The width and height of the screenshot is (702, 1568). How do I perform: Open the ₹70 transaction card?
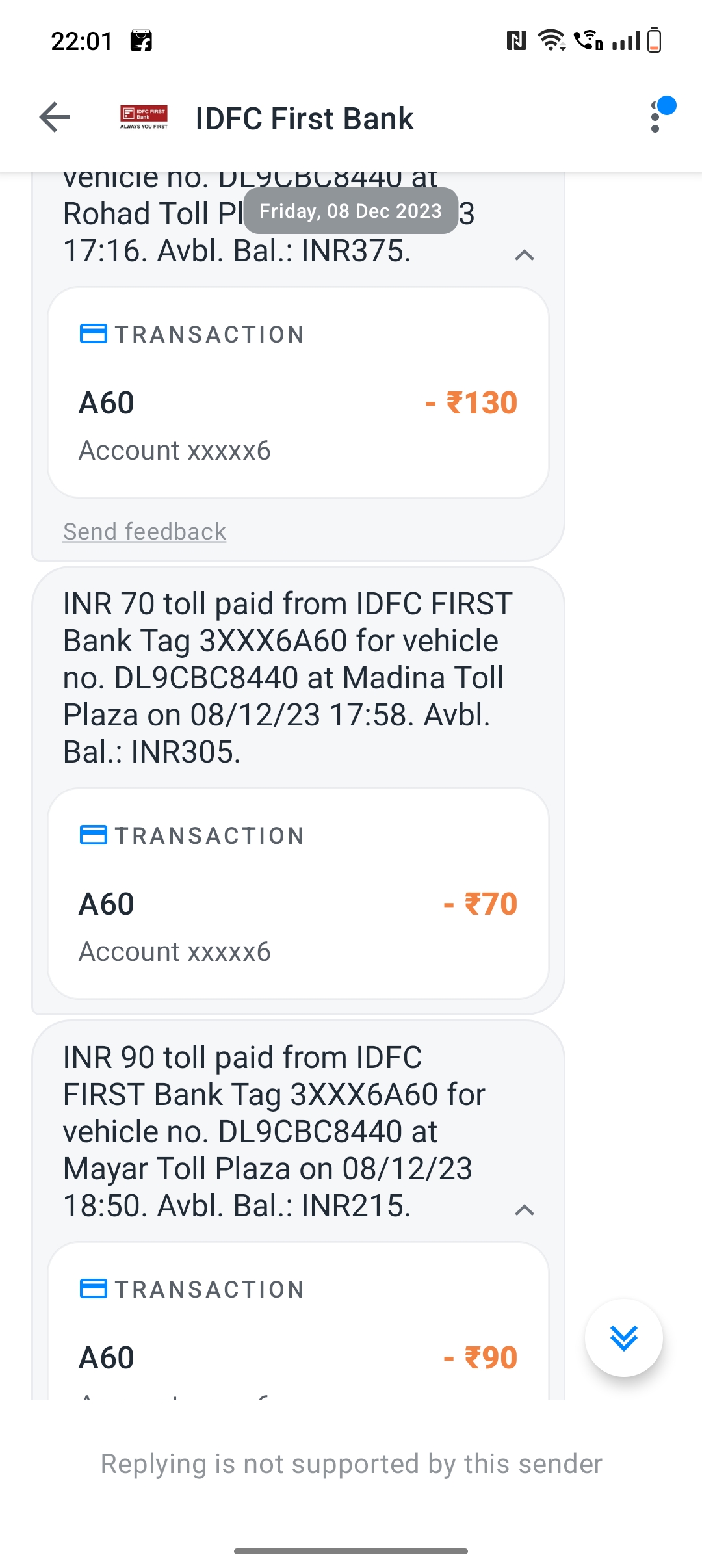298,894
